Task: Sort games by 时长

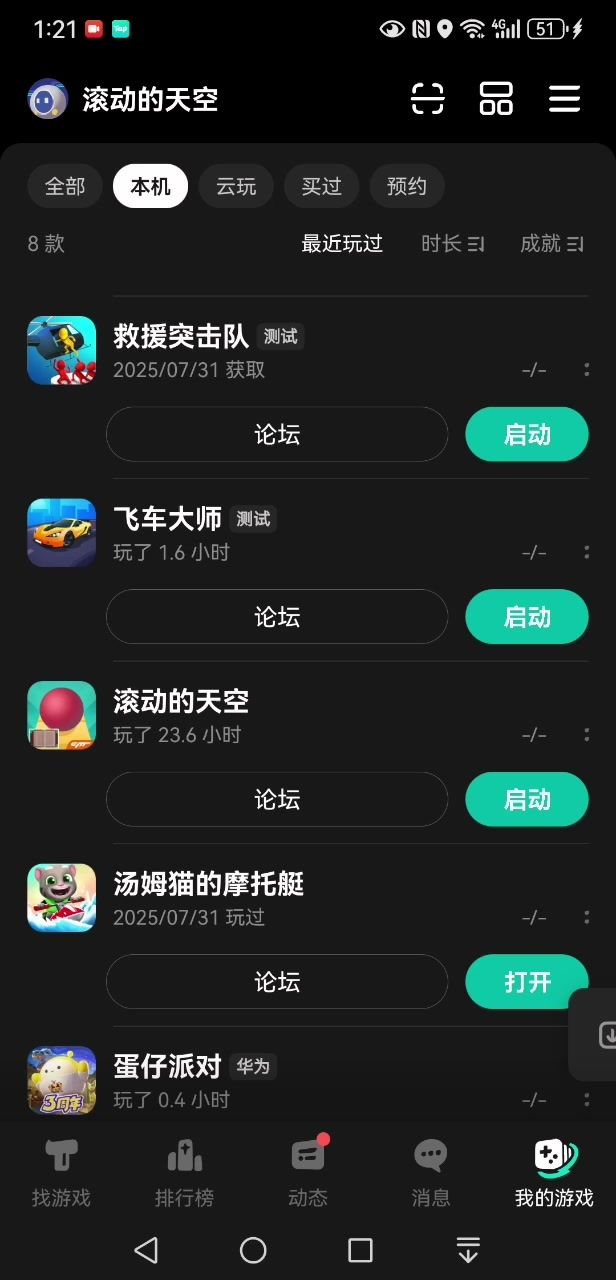Action: pyautogui.click(x=452, y=243)
